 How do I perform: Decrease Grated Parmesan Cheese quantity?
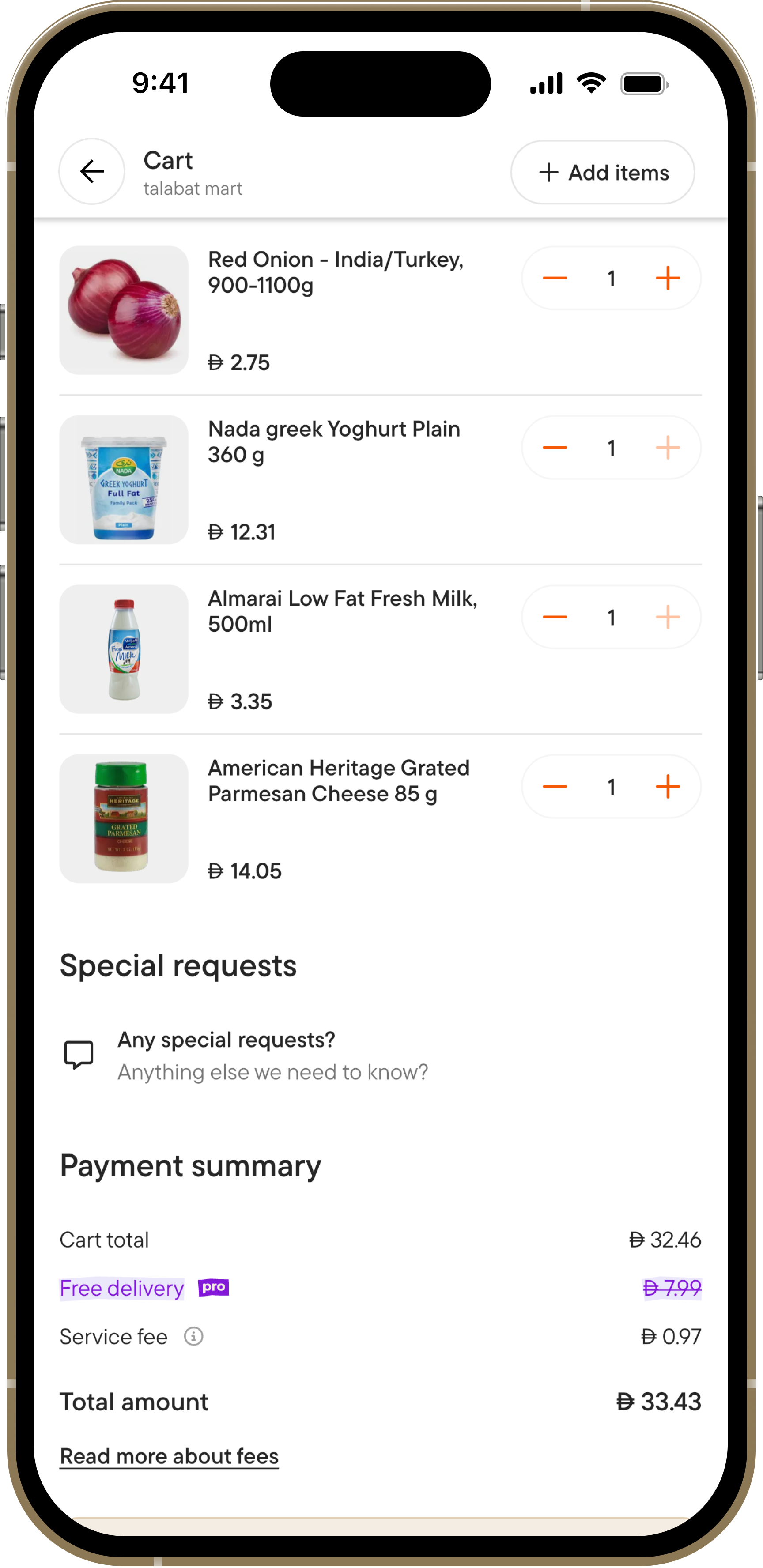click(x=554, y=787)
